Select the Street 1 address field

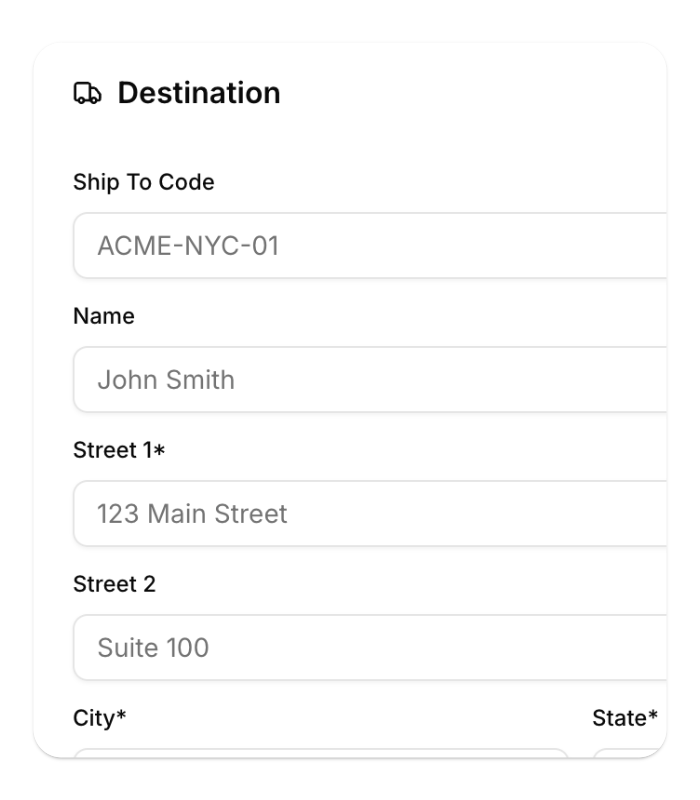click(x=370, y=513)
